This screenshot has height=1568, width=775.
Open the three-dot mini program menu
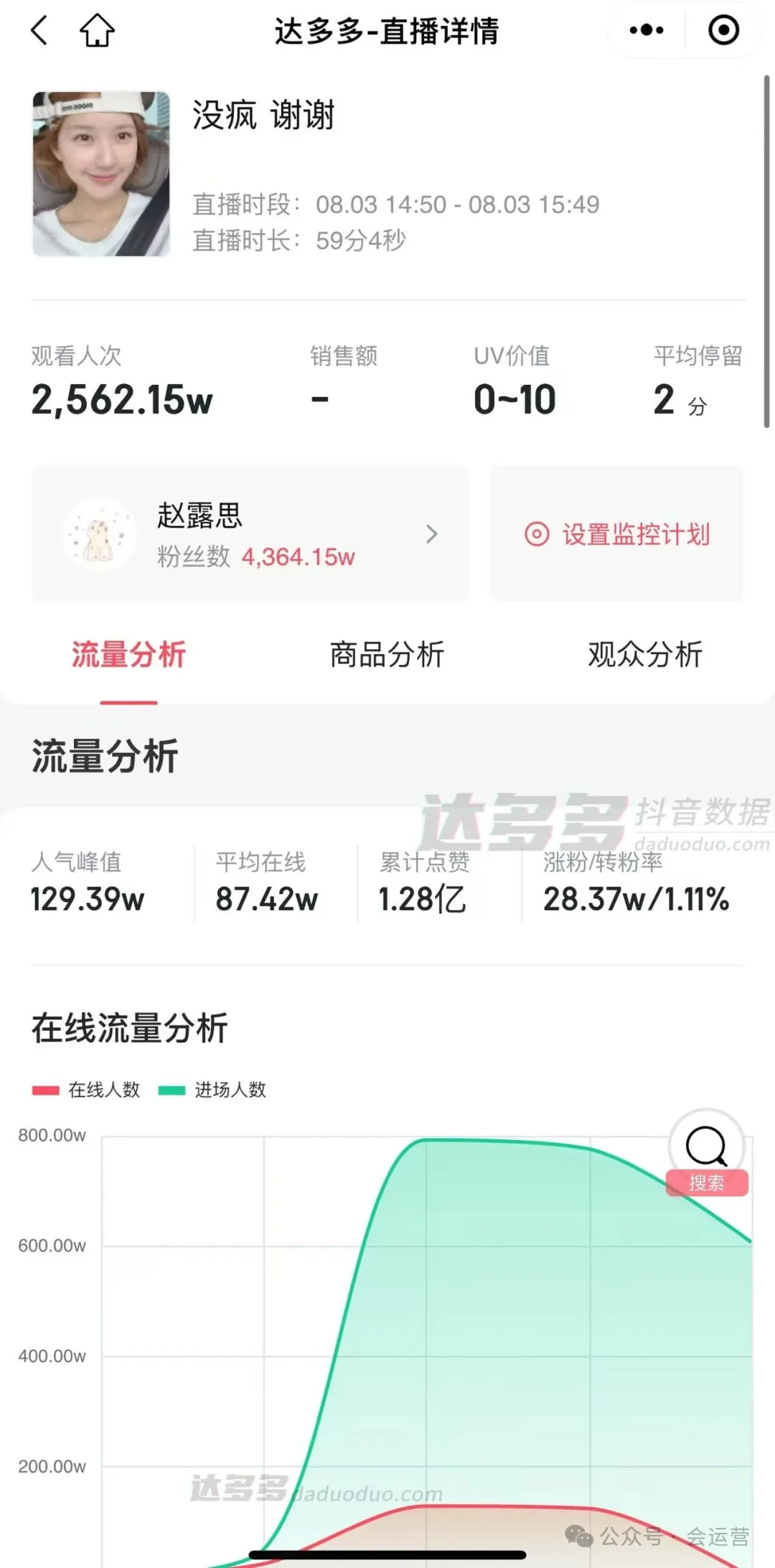tap(646, 30)
